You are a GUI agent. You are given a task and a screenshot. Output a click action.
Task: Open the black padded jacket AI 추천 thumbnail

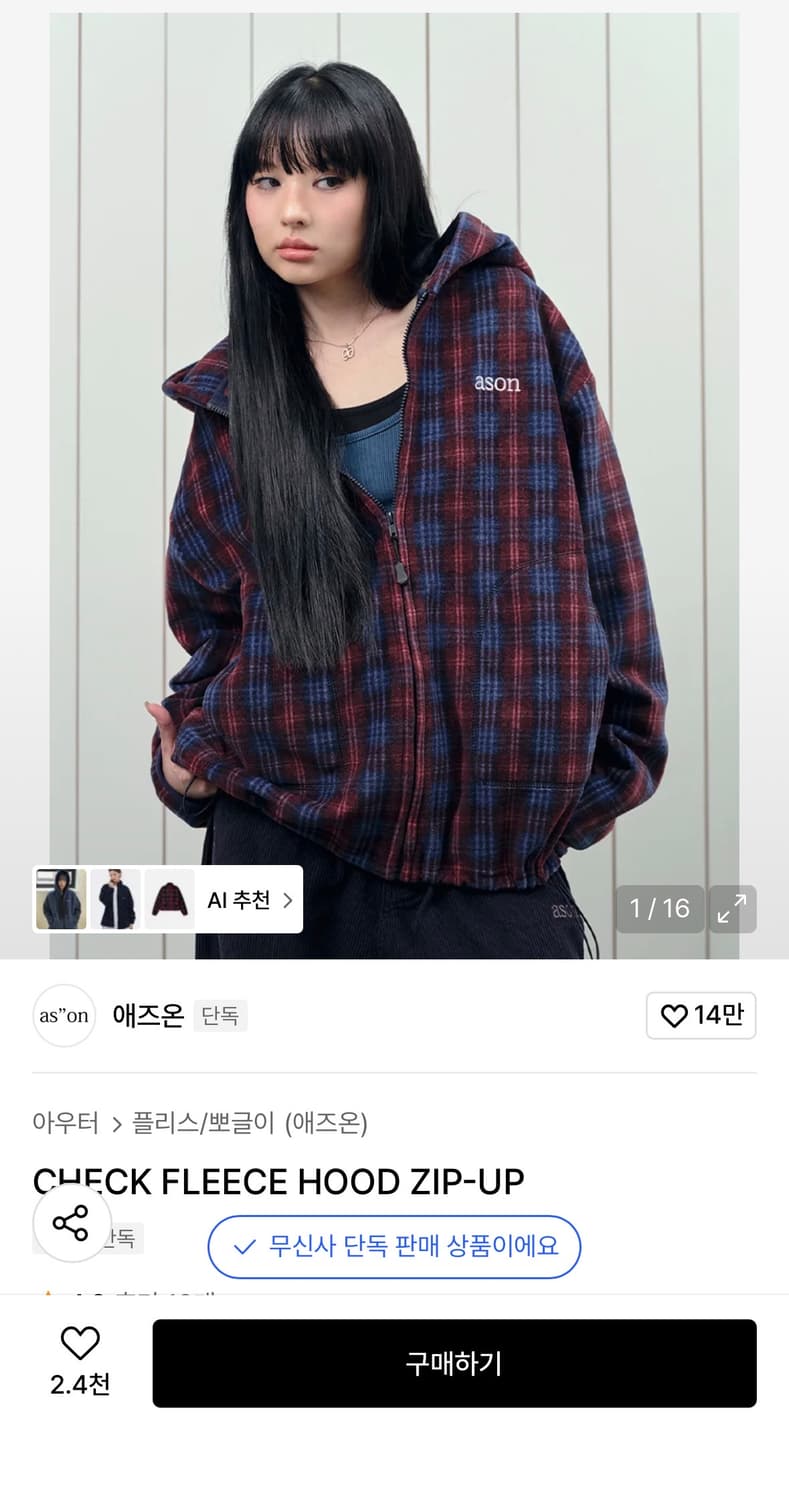[112, 898]
